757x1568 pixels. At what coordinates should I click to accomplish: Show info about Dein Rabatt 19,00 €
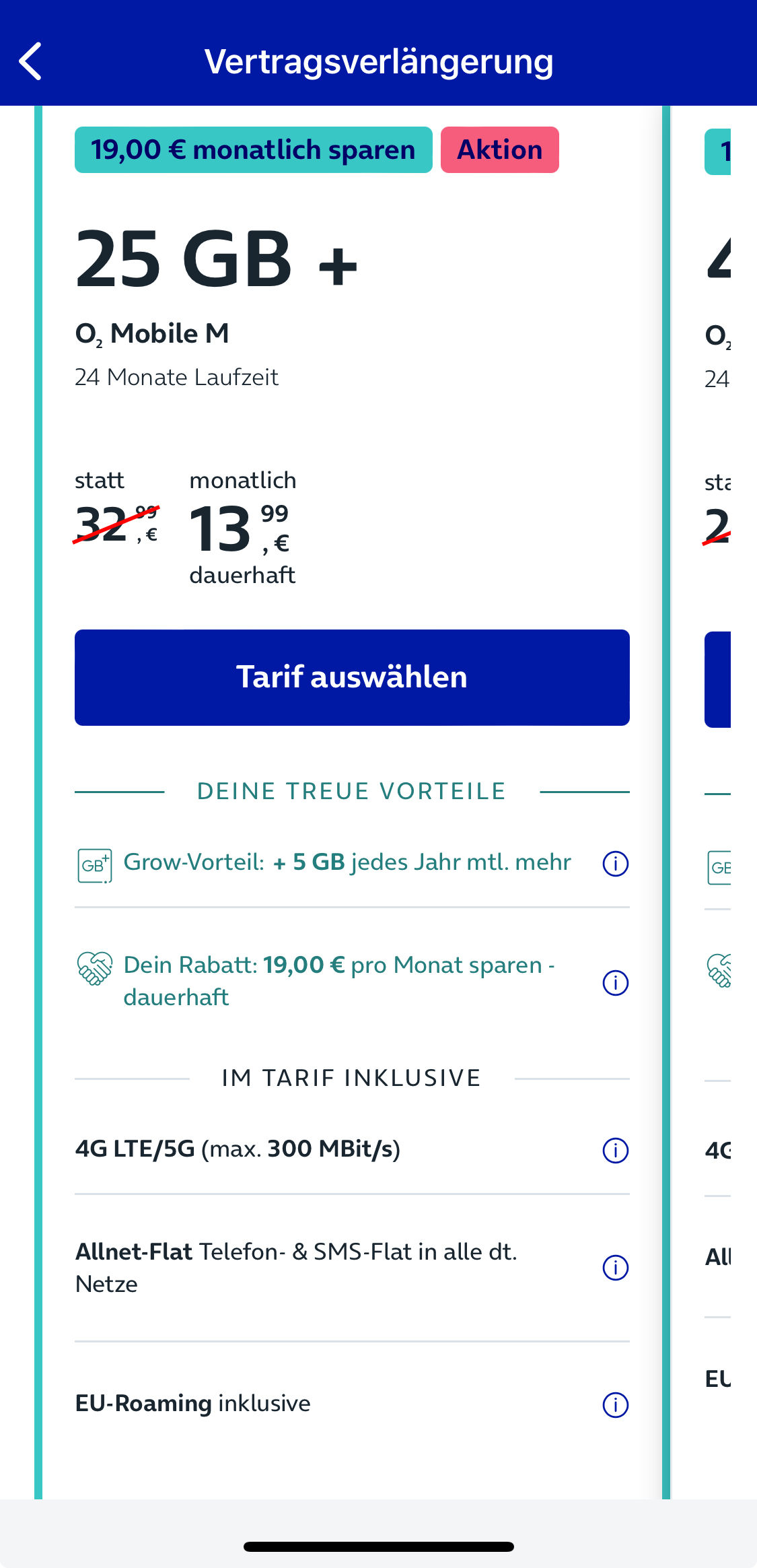(x=615, y=983)
